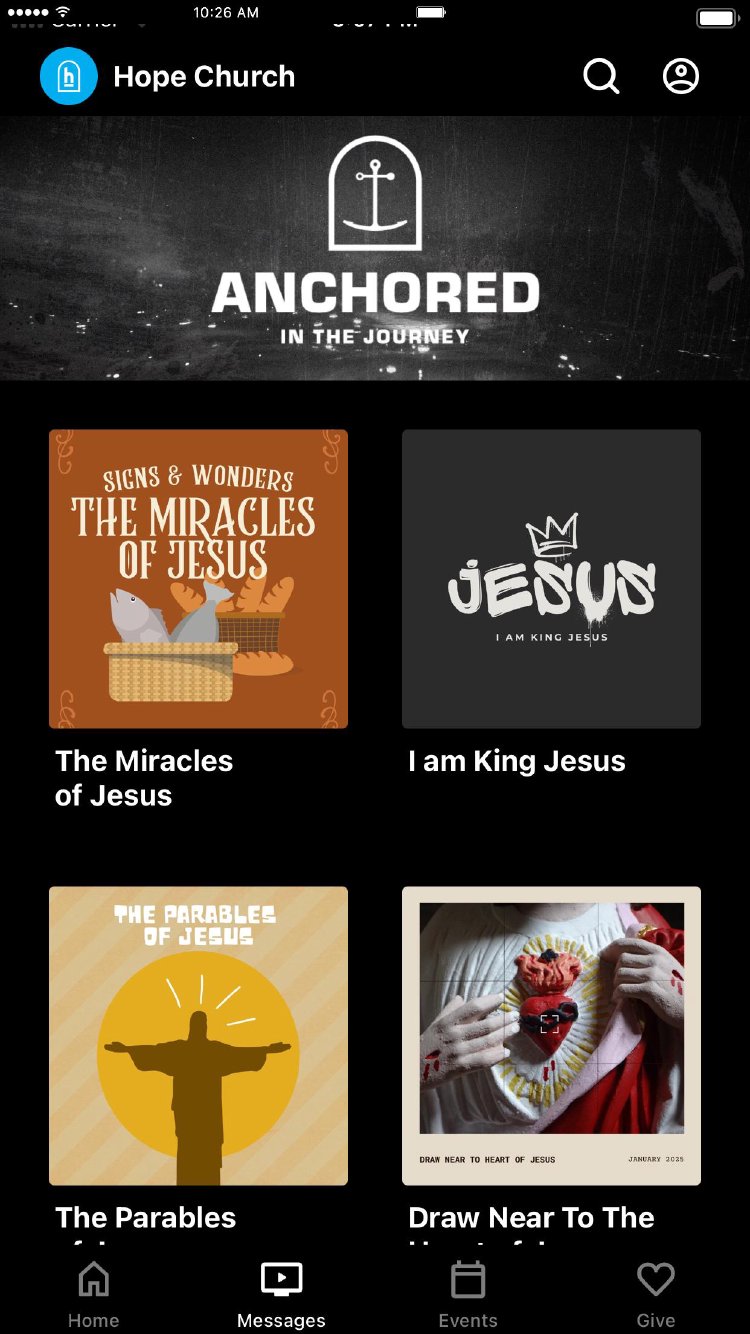Open Draw Near To The Heart series
This screenshot has height=1334, width=750.
pos(551,1036)
